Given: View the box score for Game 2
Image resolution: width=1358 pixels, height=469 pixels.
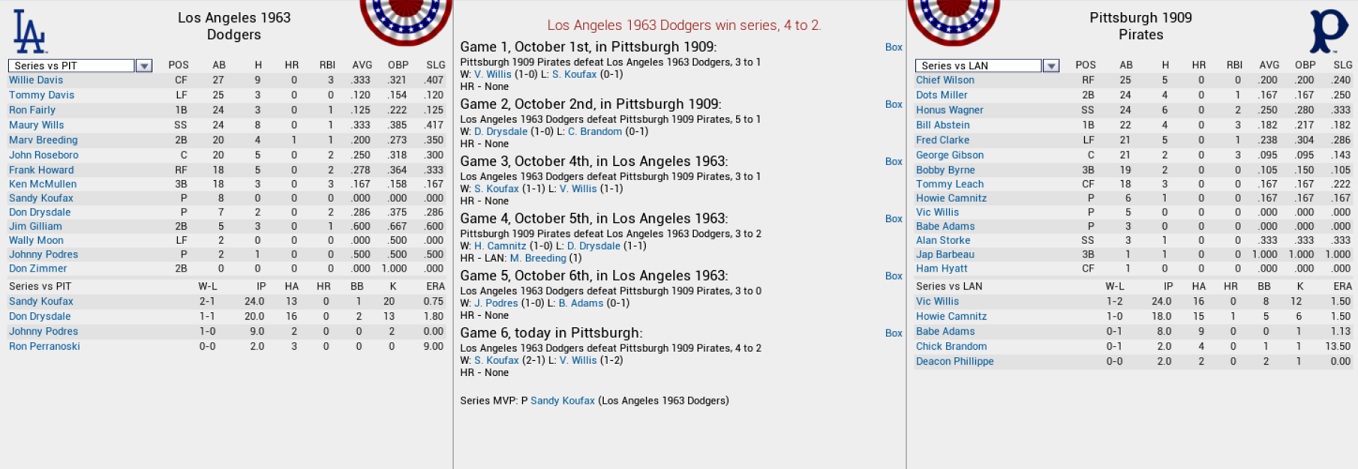Looking at the screenshot, I should (893, 104).
